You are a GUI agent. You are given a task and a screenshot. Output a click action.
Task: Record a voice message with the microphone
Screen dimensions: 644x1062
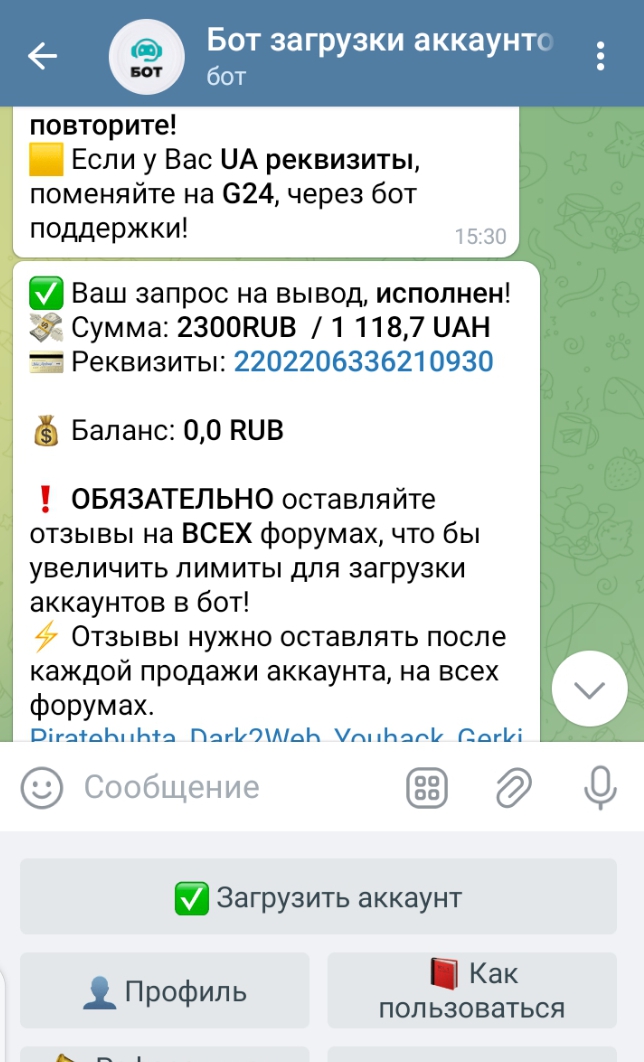[x=600, y=787]
